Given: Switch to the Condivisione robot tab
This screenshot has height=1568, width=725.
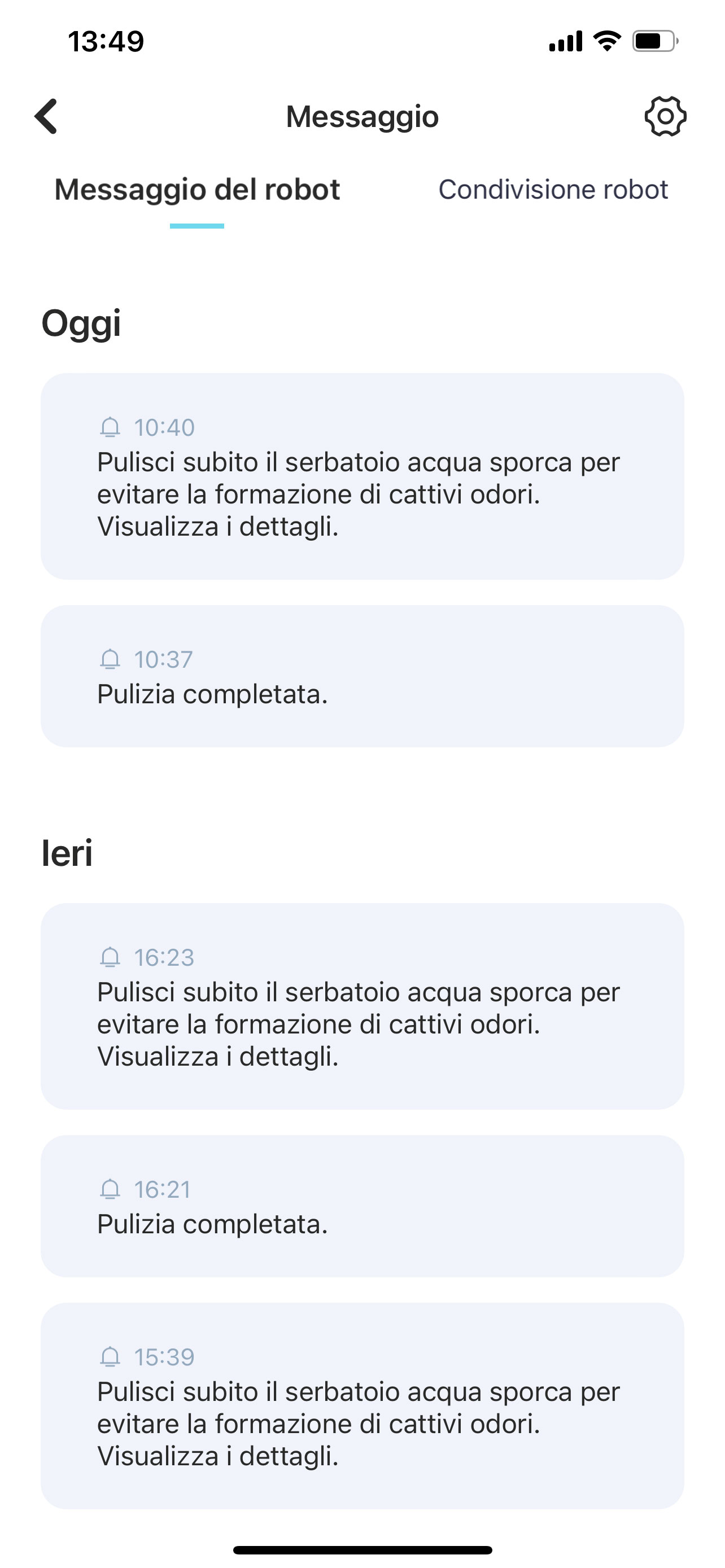Looking at the screenshot, I should click(x=553, y=189).
